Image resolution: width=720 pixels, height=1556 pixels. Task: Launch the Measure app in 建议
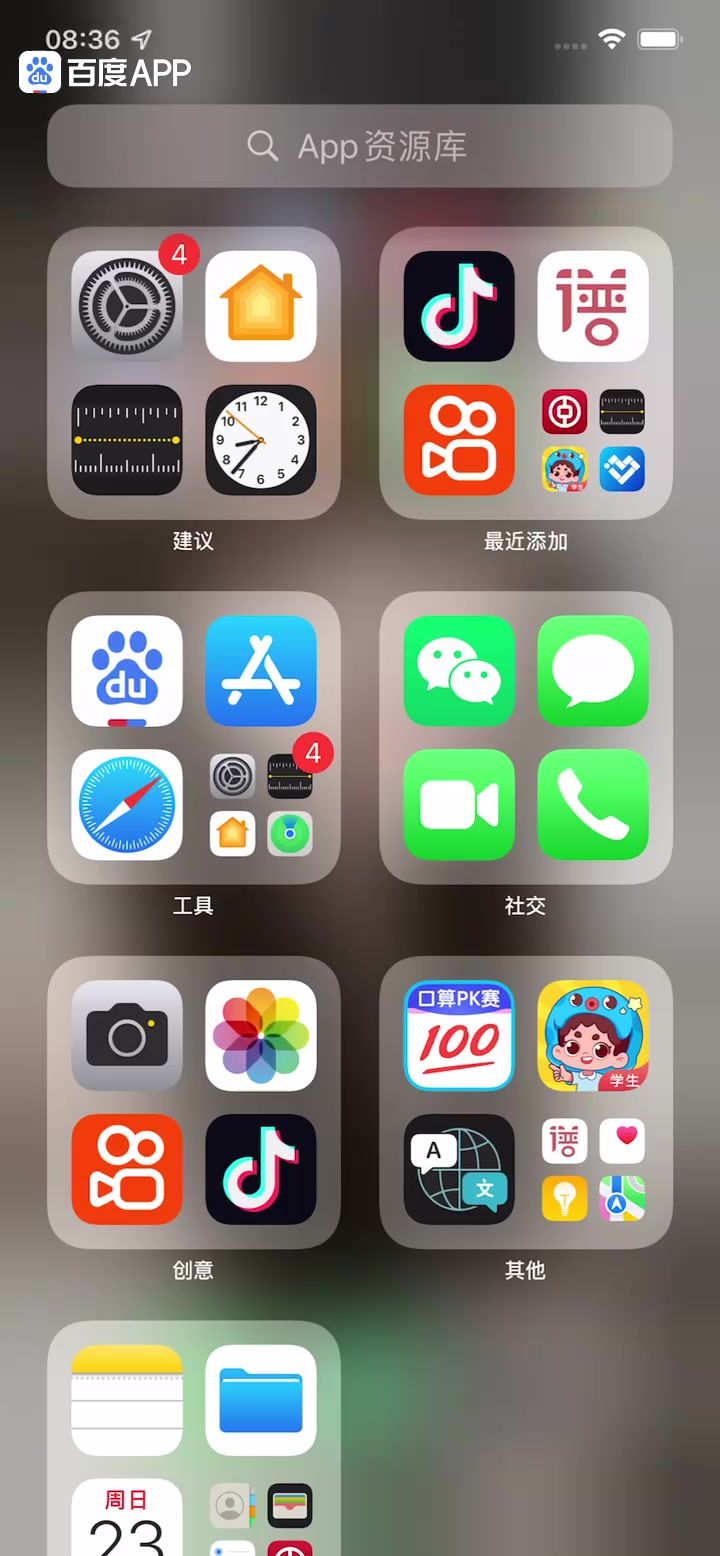click(x=127, y=440)
